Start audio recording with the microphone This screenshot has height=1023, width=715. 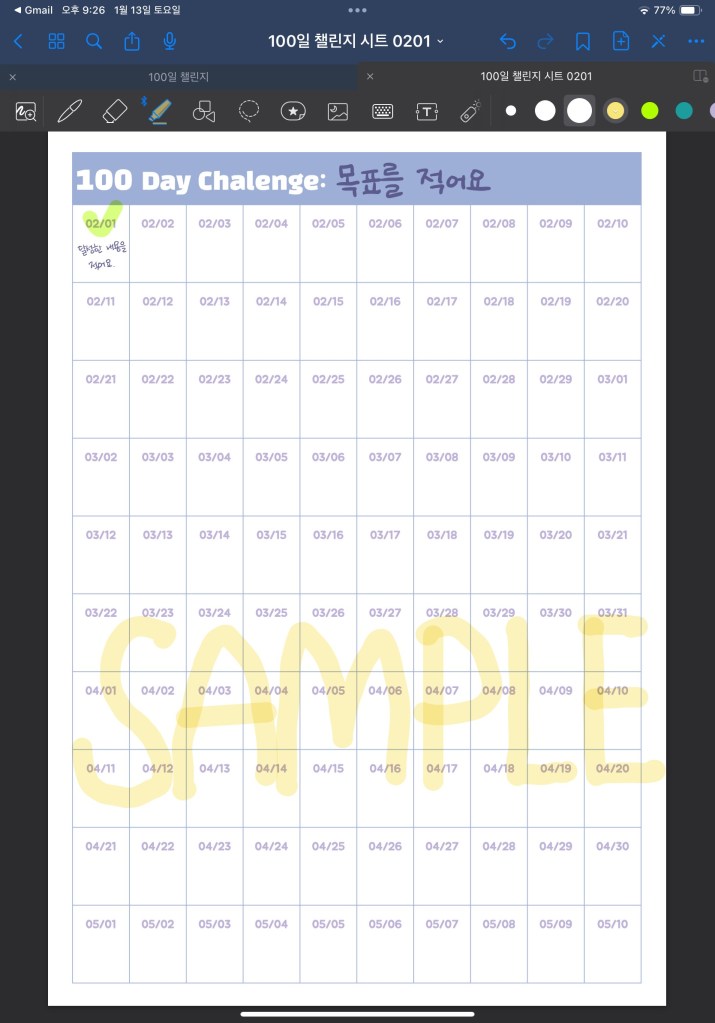coord(170,41)
